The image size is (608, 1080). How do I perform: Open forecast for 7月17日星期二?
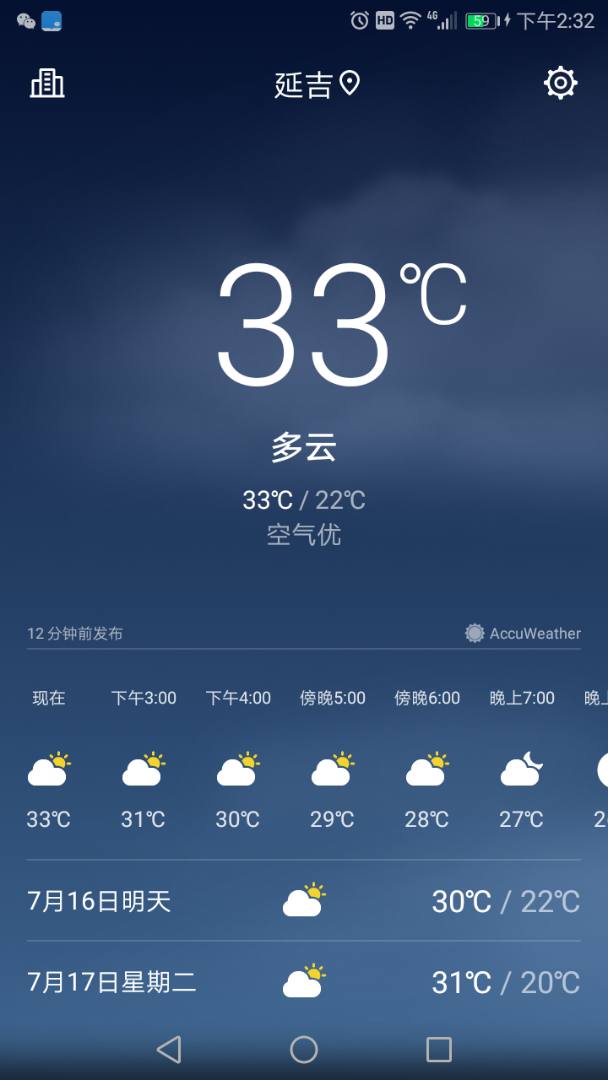303,982
